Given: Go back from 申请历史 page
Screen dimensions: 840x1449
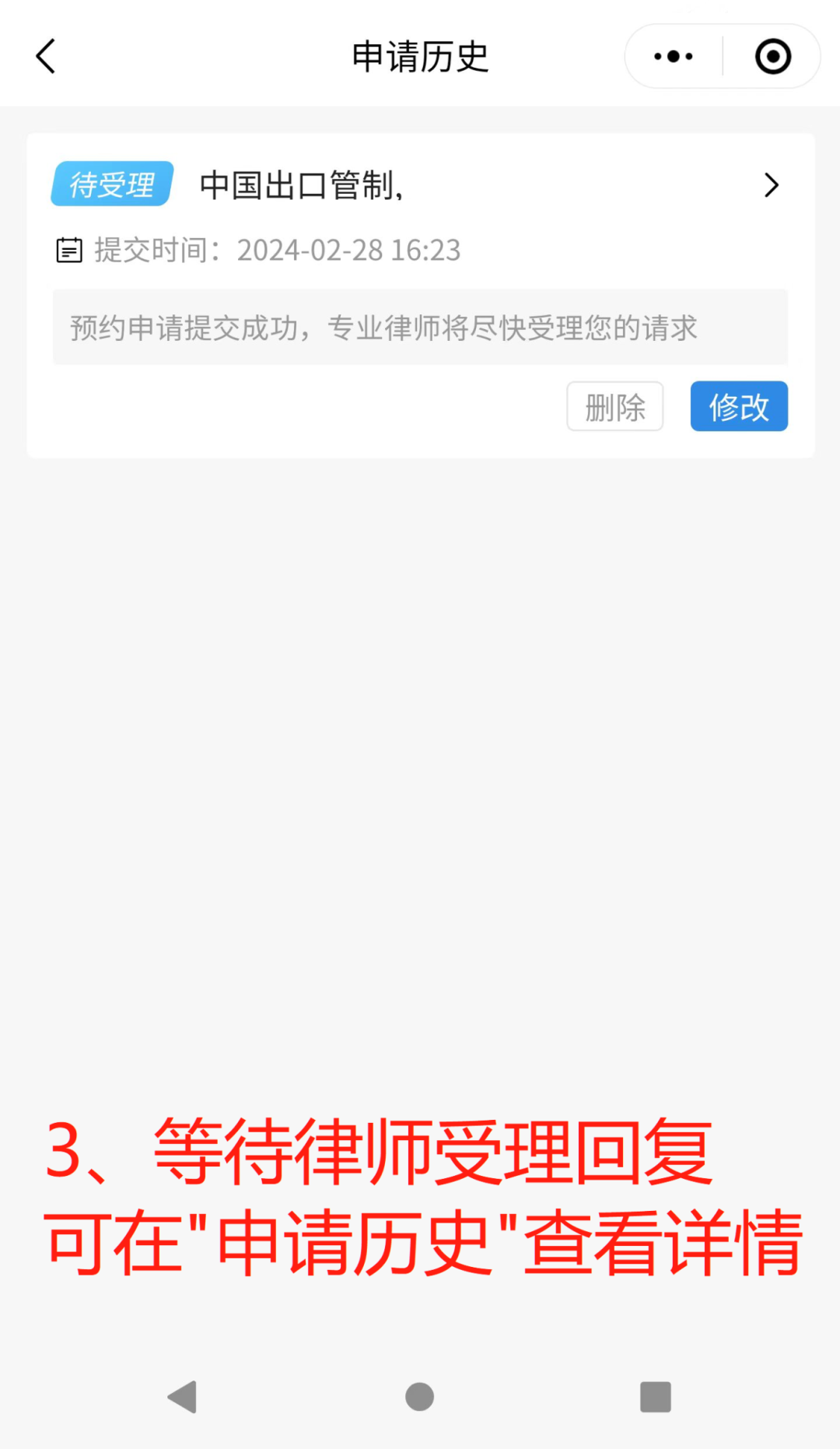Looking at the screenshot, I should [46, 57].
